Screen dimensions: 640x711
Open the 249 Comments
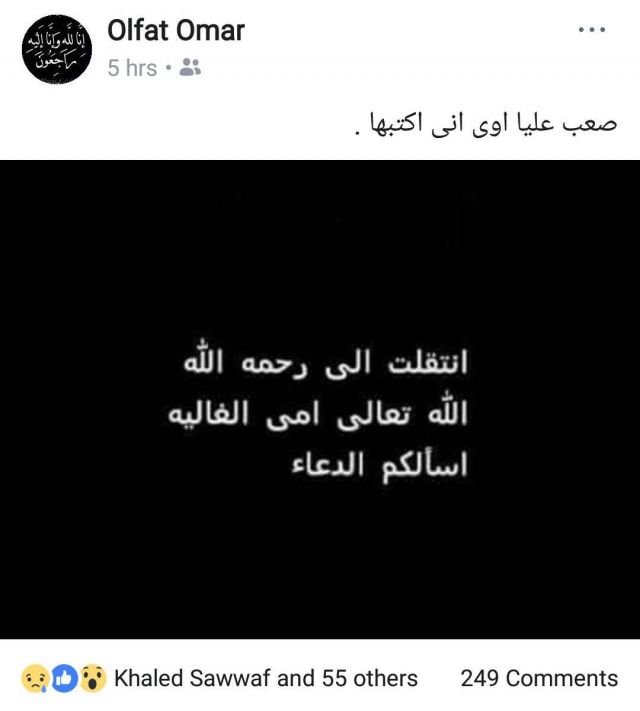(539, 679)
